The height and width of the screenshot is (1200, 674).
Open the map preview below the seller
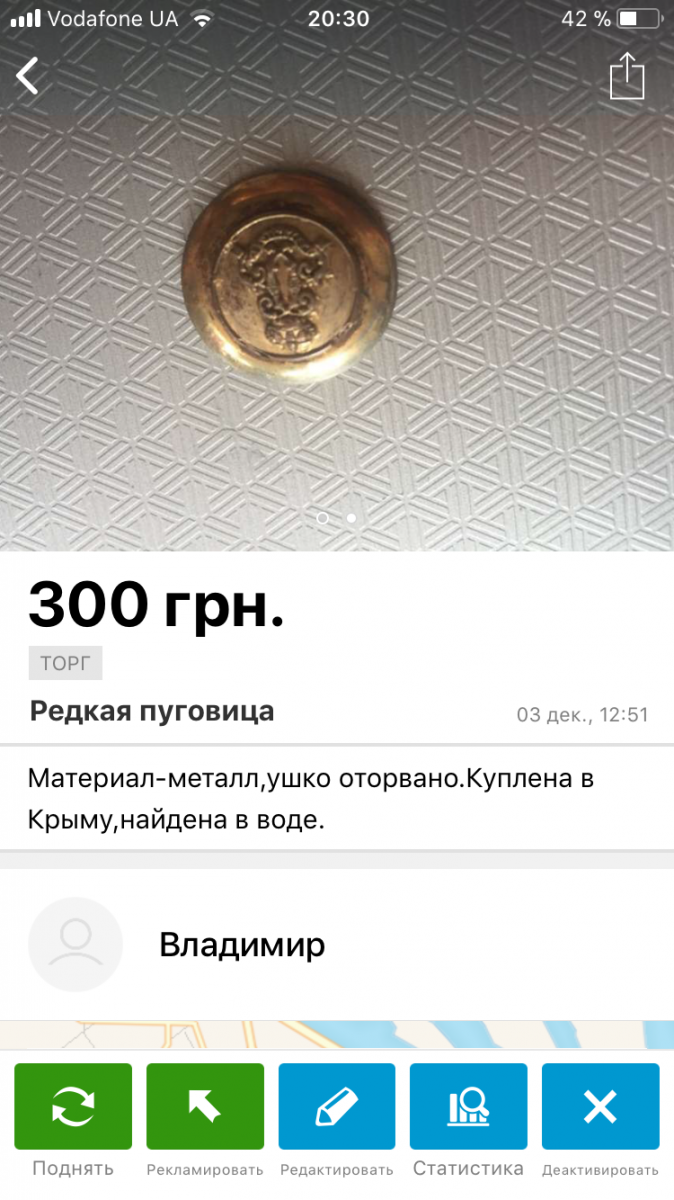pos(337,1034)
